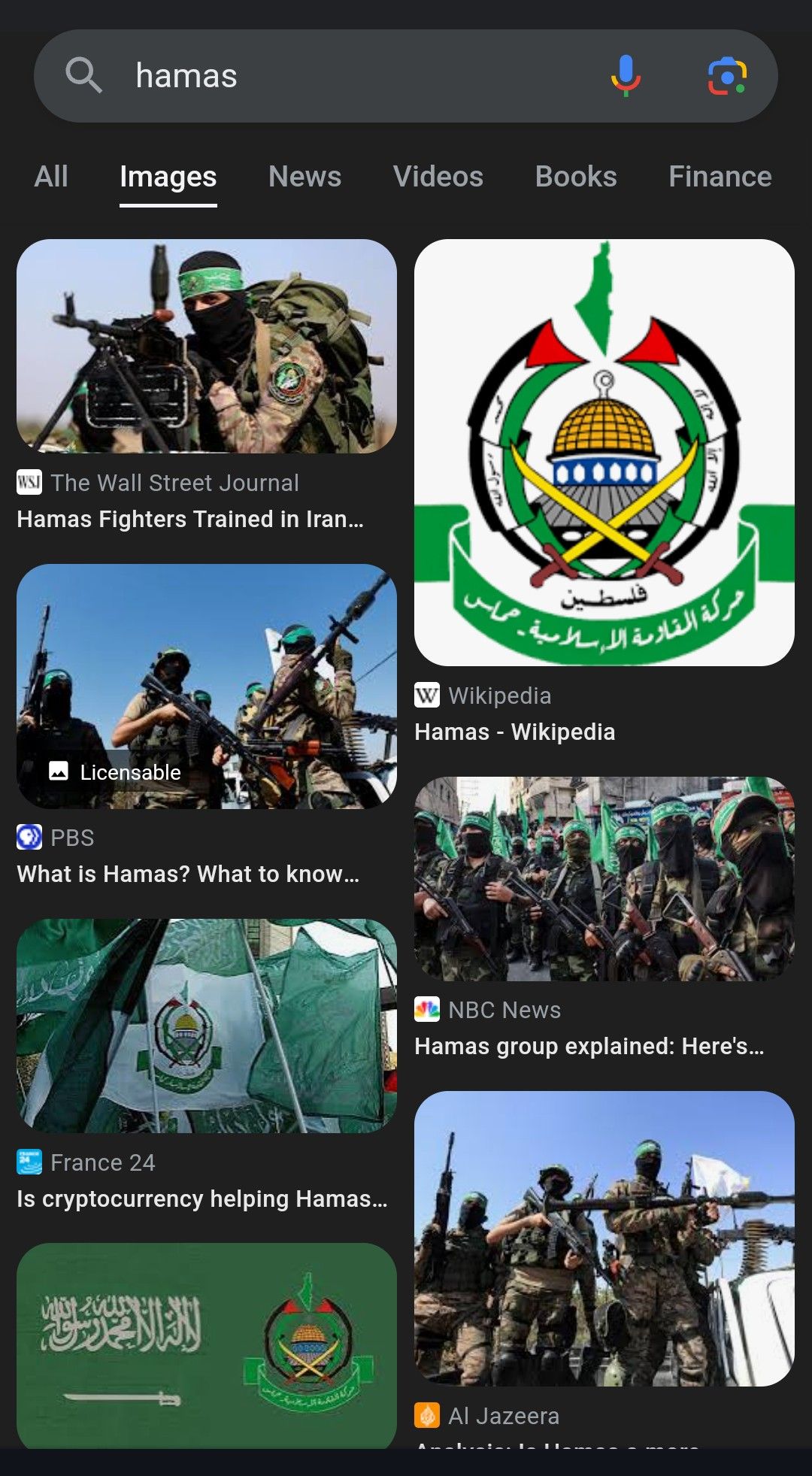Switch to the Books tab
Image resolution: width=812 pixels, height=1476 pixels.
pos(576,177)
